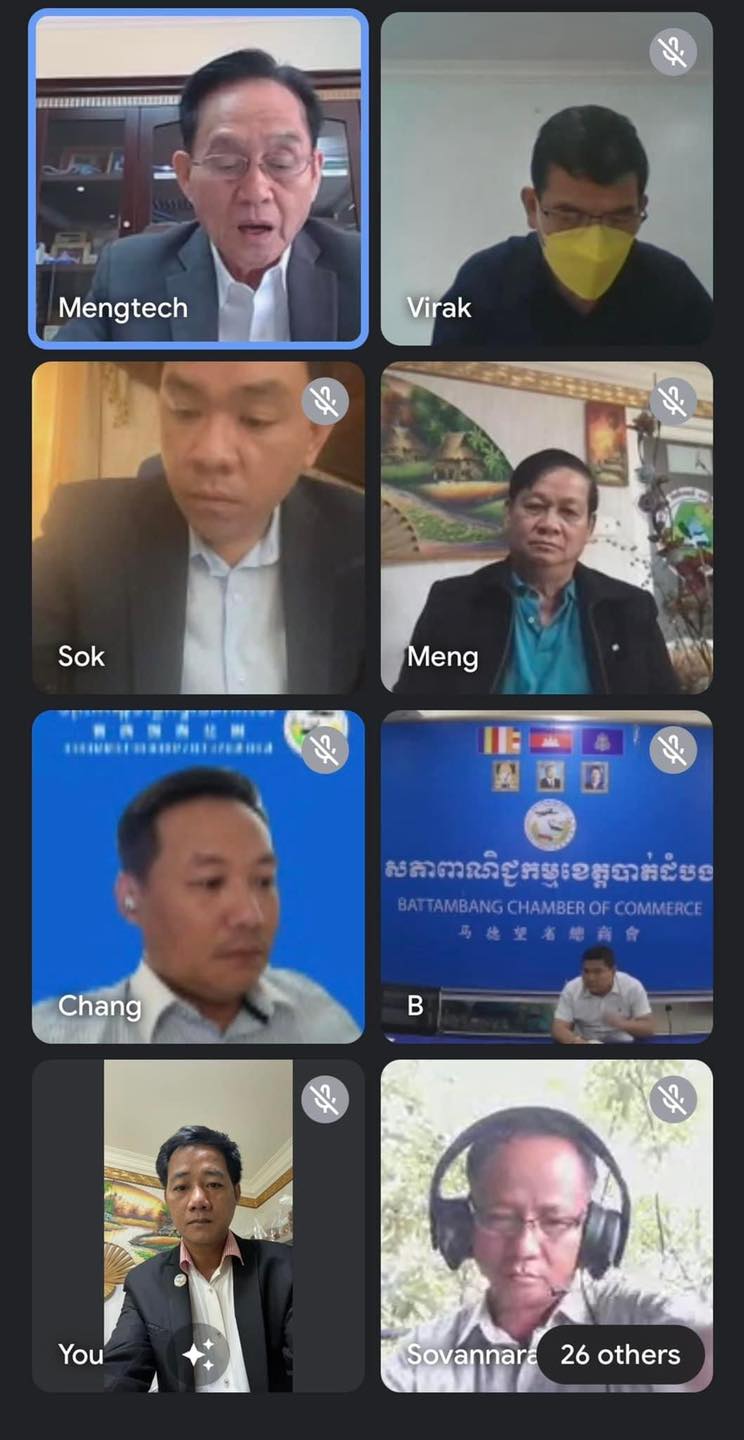Viewport: 744px width, 1440px height.
Task: Select Virak's video tile
Action: pyautogui.click(x=546, y=178)
